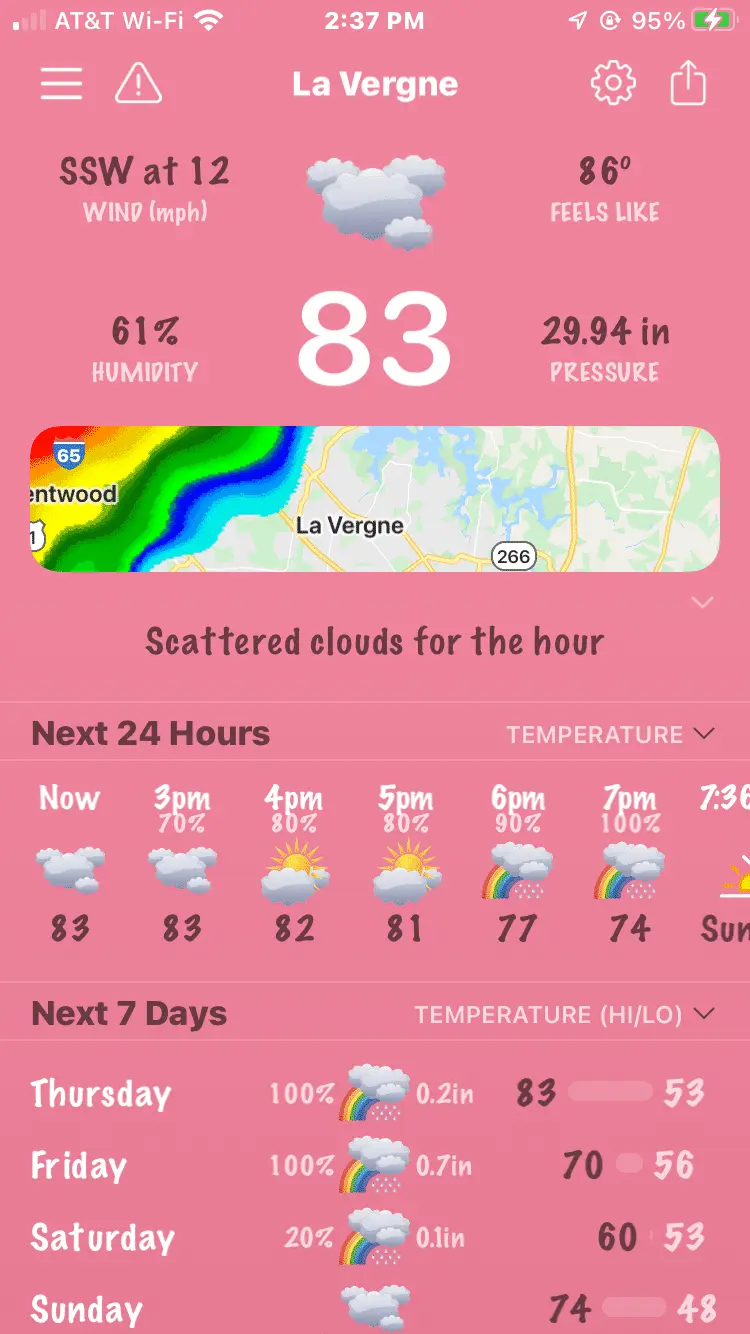
Task: Share the La Vergne weather
Action: [x=688, y=84]
